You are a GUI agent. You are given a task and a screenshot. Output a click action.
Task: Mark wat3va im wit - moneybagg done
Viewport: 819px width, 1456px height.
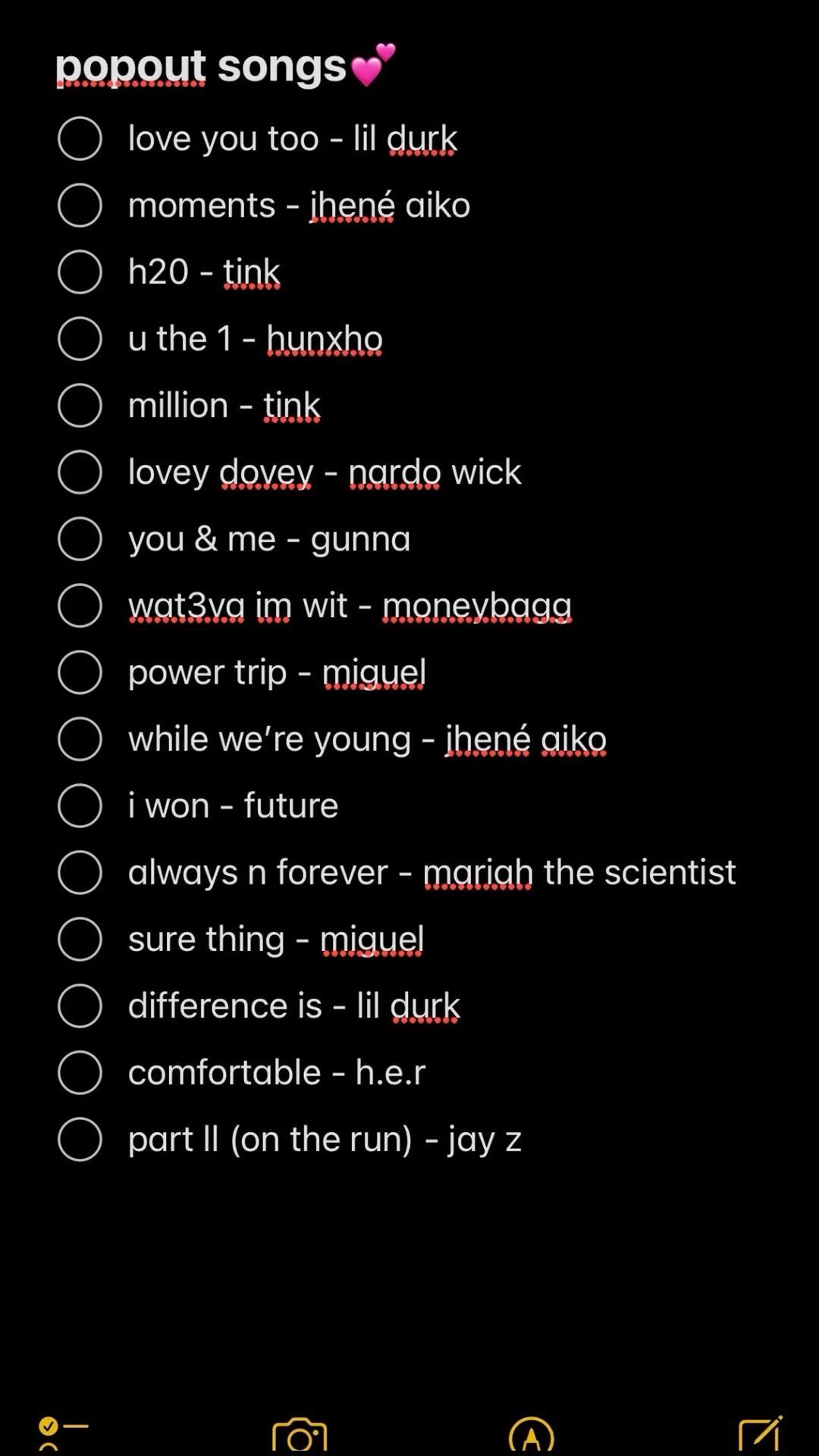click(x=80, y=606)
